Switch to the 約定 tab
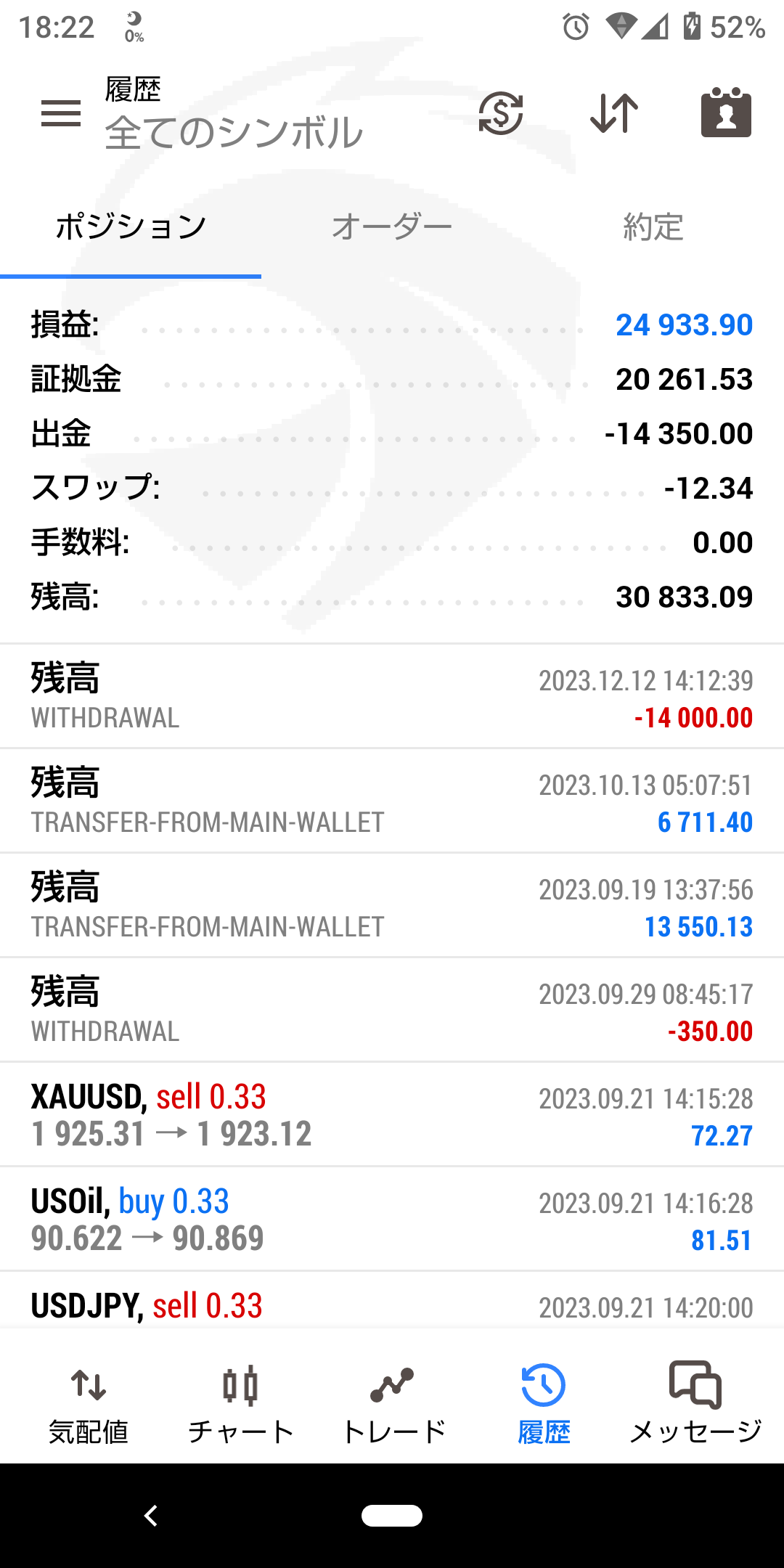 pos(653,227)
